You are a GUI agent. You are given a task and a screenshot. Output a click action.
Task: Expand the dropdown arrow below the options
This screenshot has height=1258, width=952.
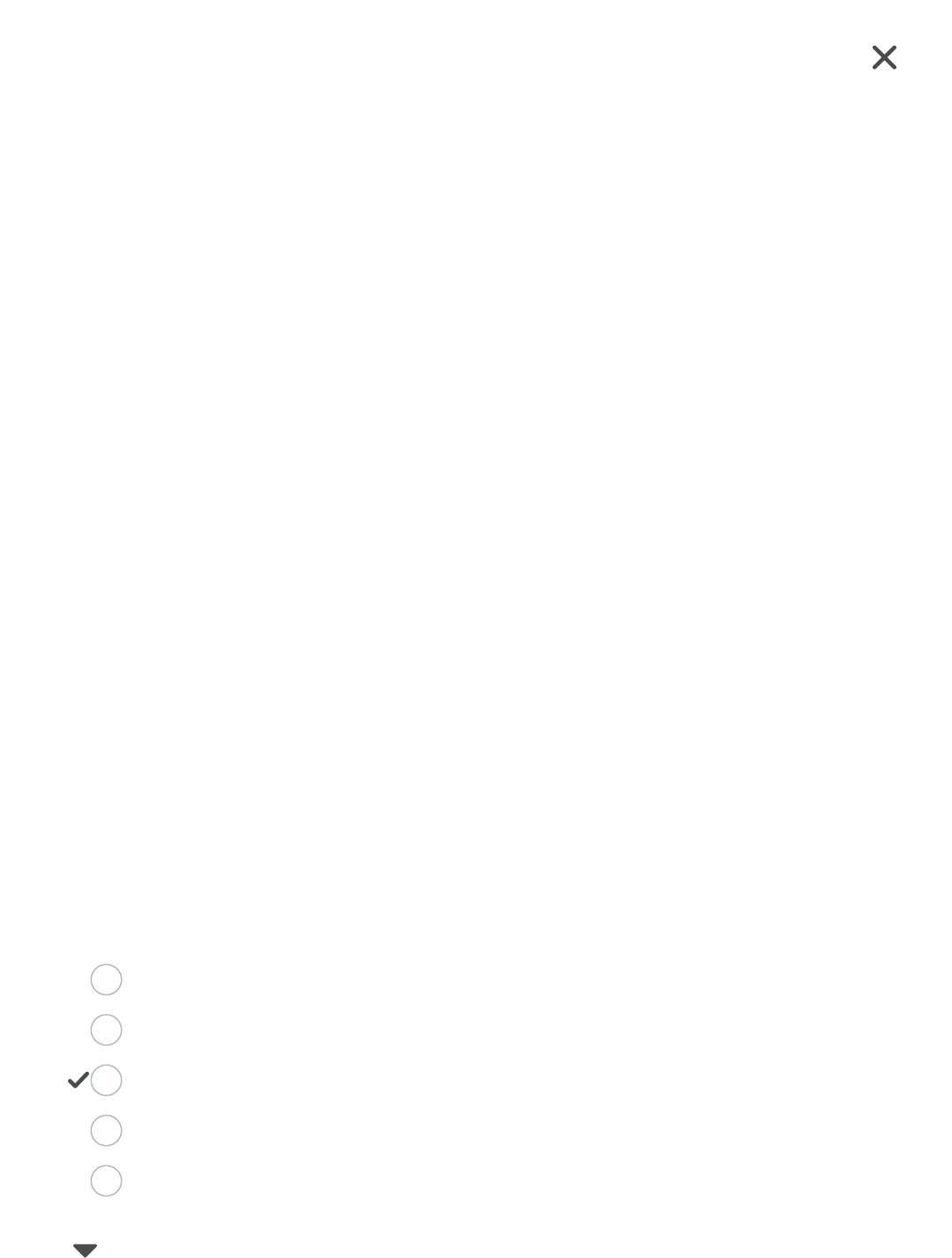tap(85, 1249)
